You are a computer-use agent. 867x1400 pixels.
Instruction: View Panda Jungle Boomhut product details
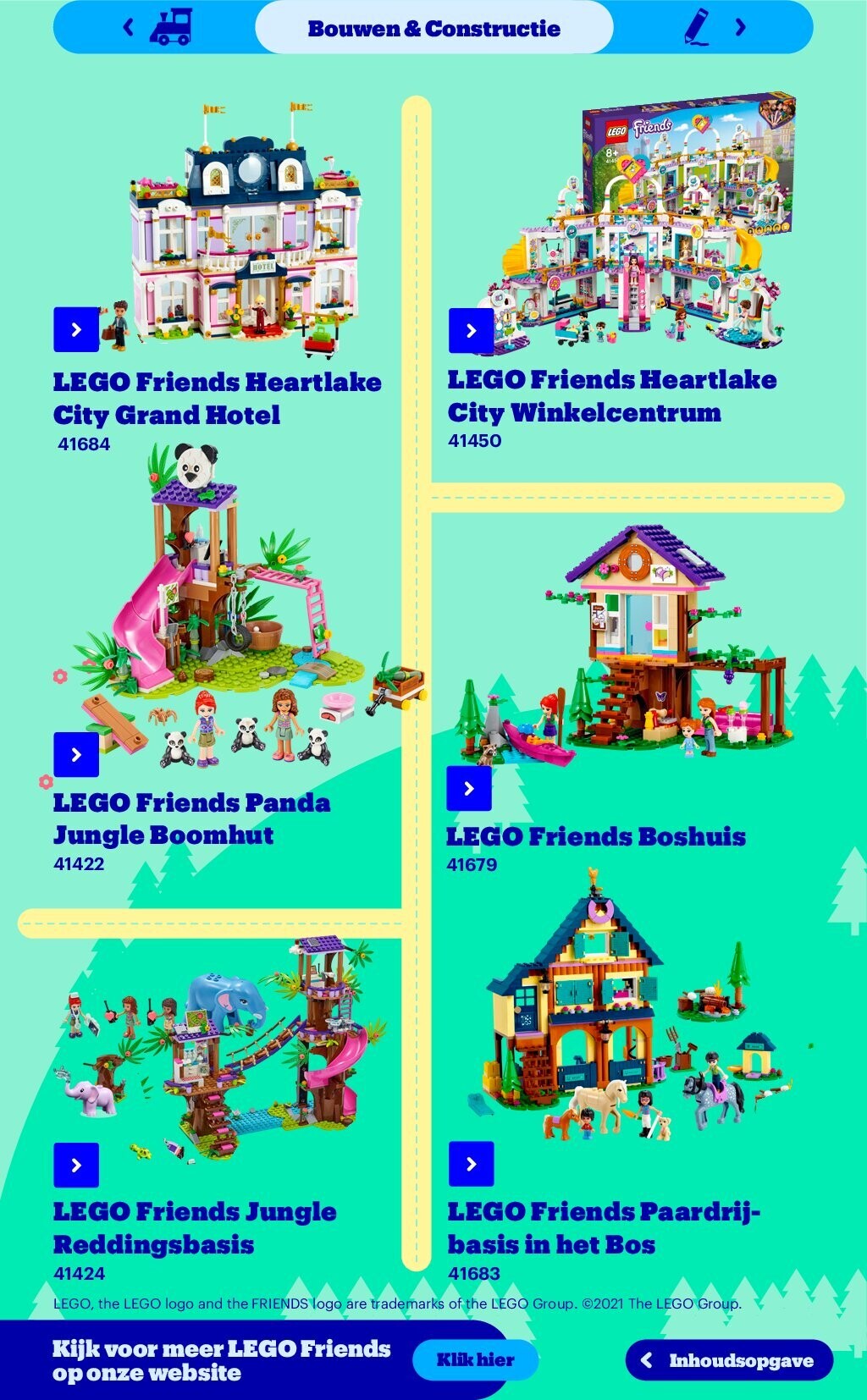click(76, 754)
